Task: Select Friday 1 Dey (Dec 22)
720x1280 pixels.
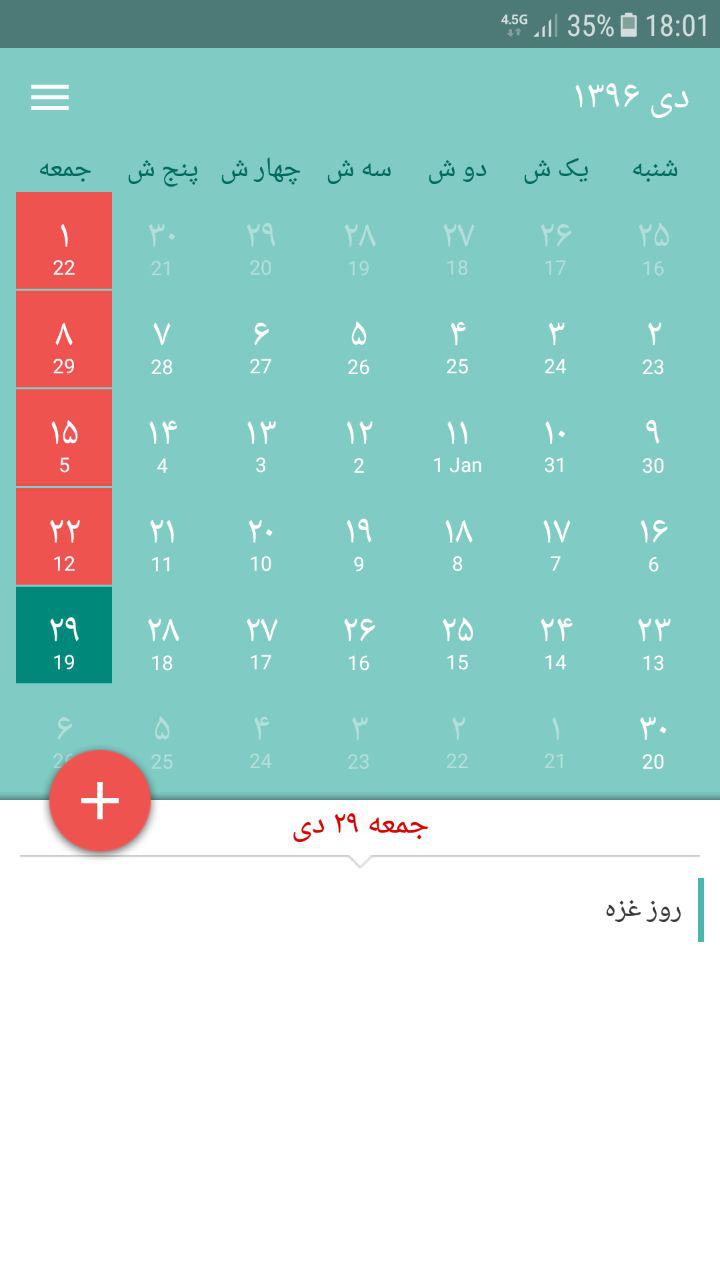Action: tap(64, 241)
